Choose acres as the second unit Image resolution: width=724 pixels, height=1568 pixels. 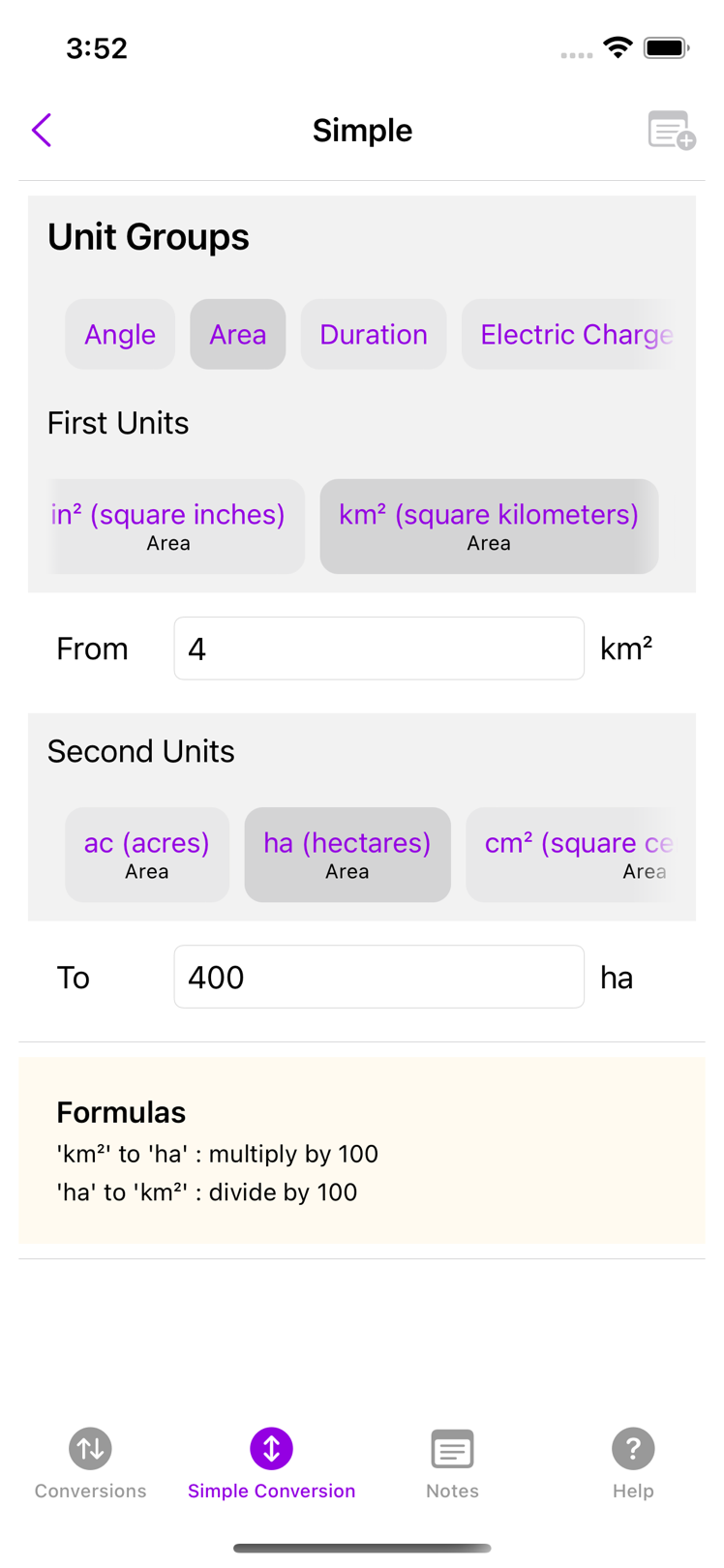(x=147, y=855)
